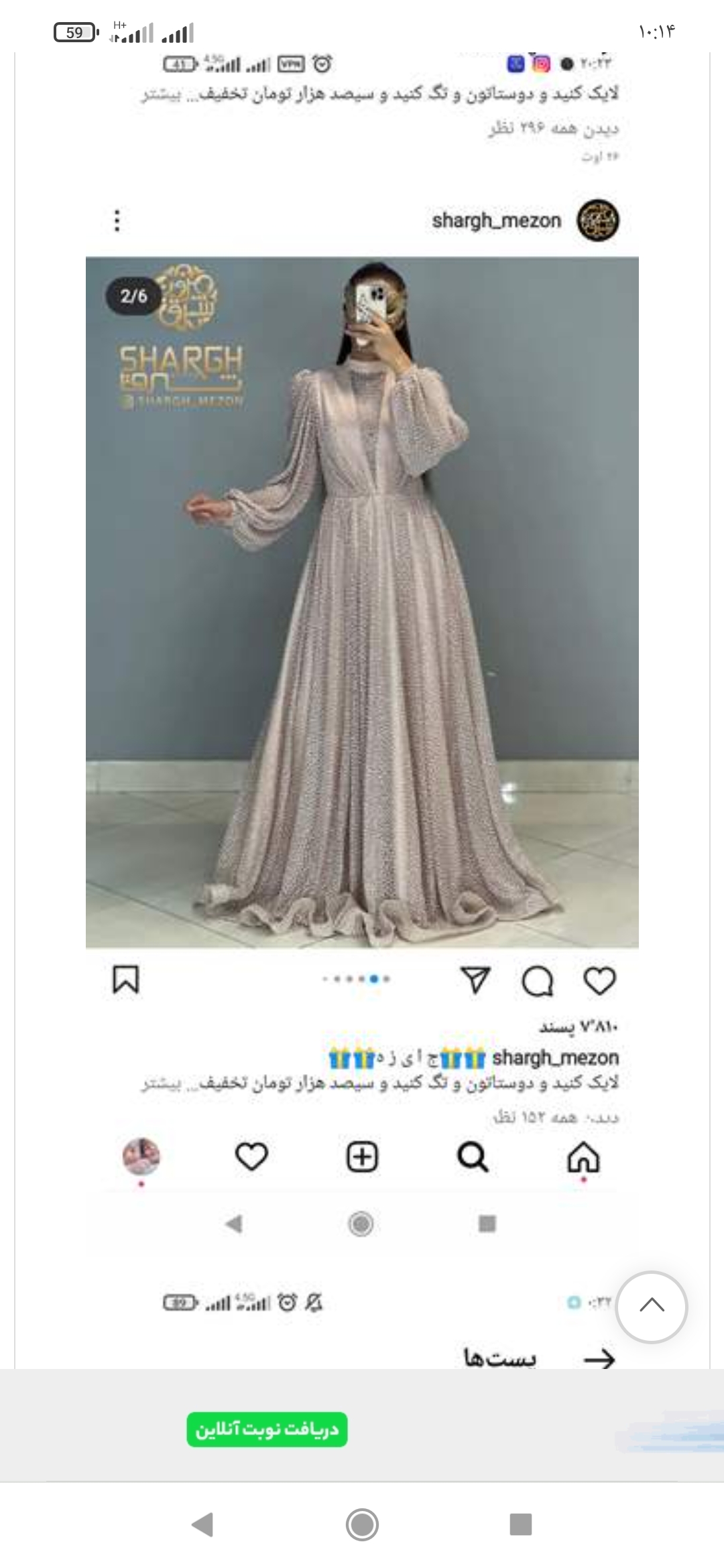Go to the phone's home screen
The height and width of the screenshot is (1568, 724).
pos(362,1524)
